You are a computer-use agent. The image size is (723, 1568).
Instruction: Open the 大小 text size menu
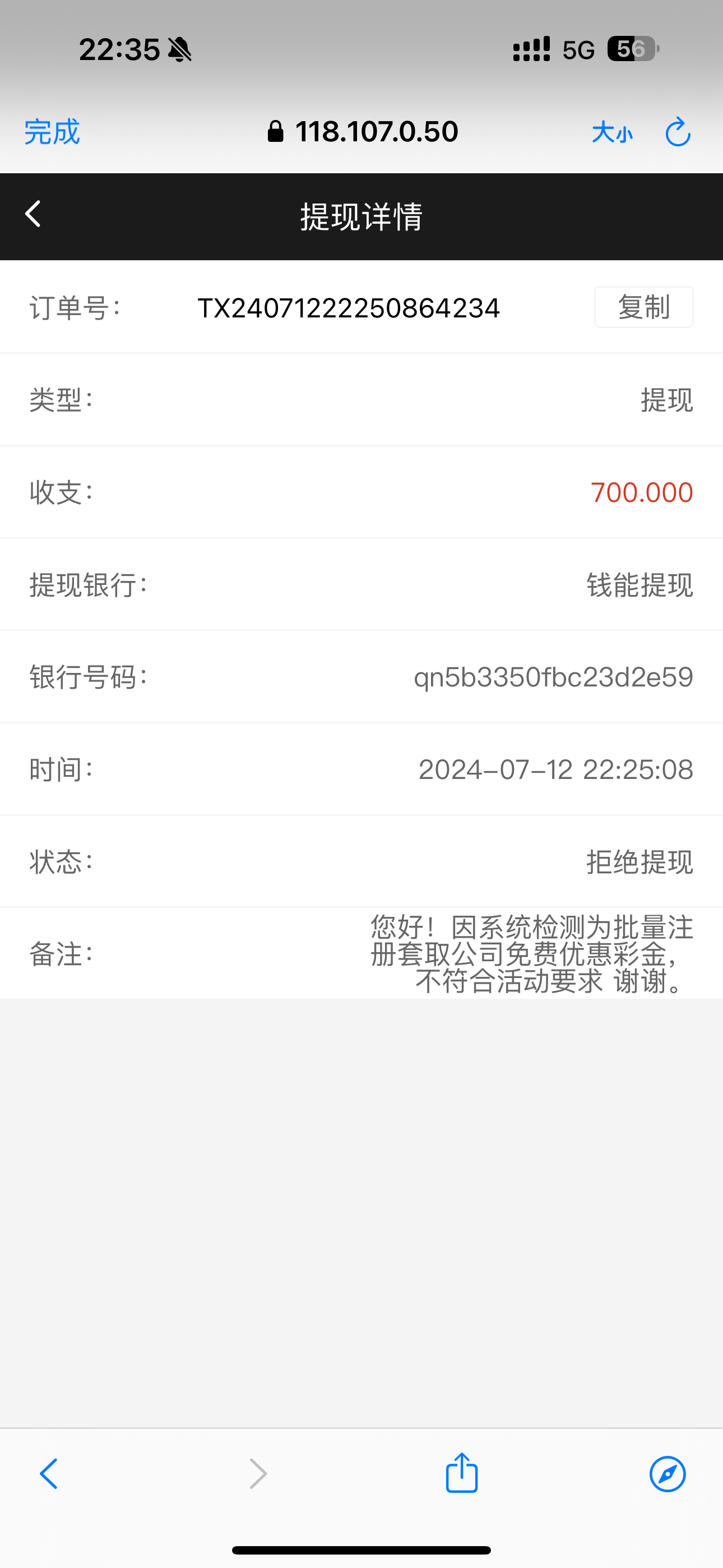click(x=611, y=132)
